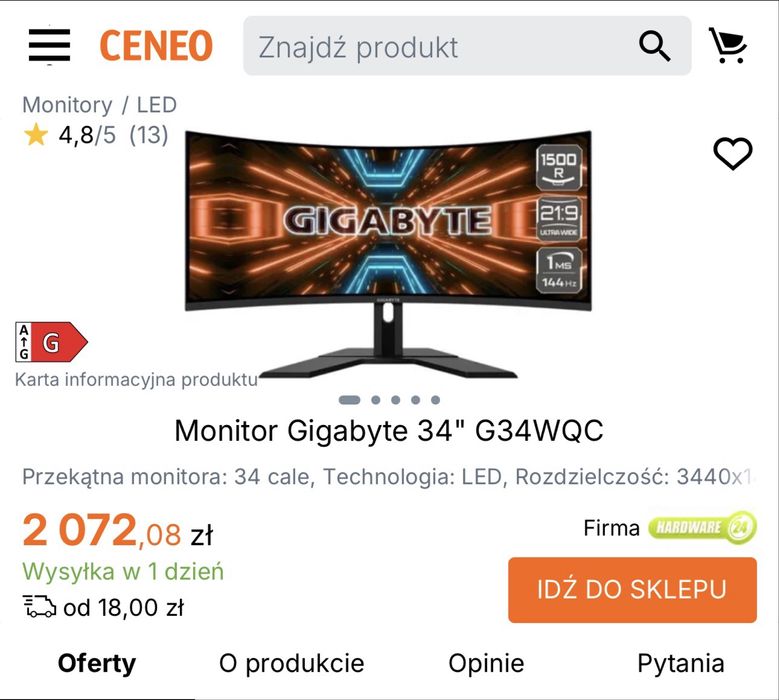
Task: Open the energy label G
Action: 51,343
